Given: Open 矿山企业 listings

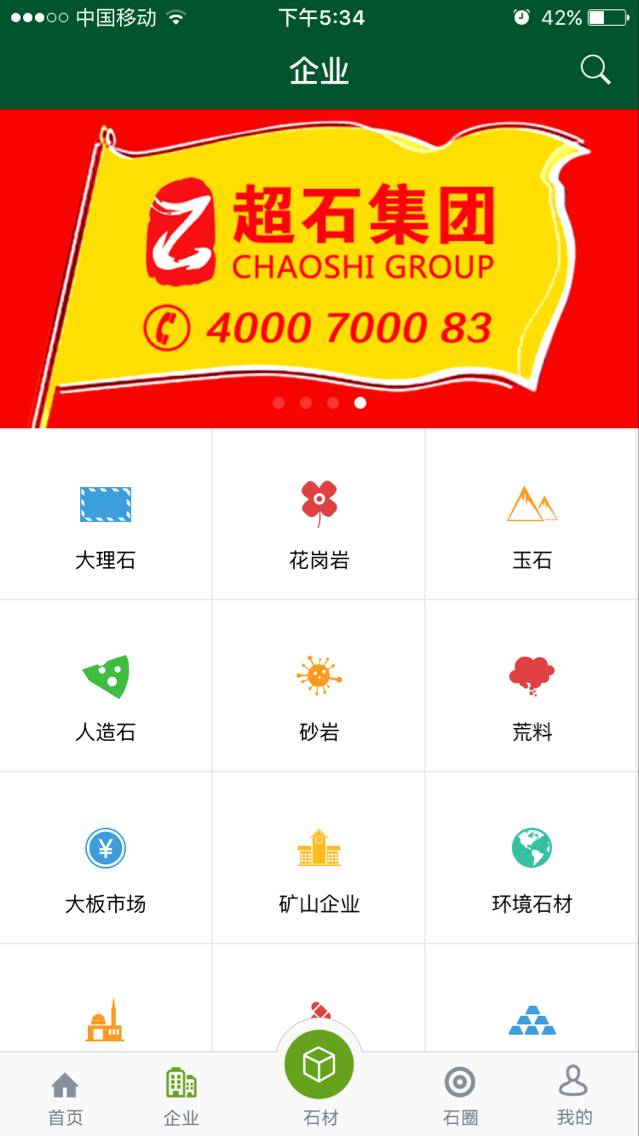Looking at the screenshot, I should (x=319, y=860).
